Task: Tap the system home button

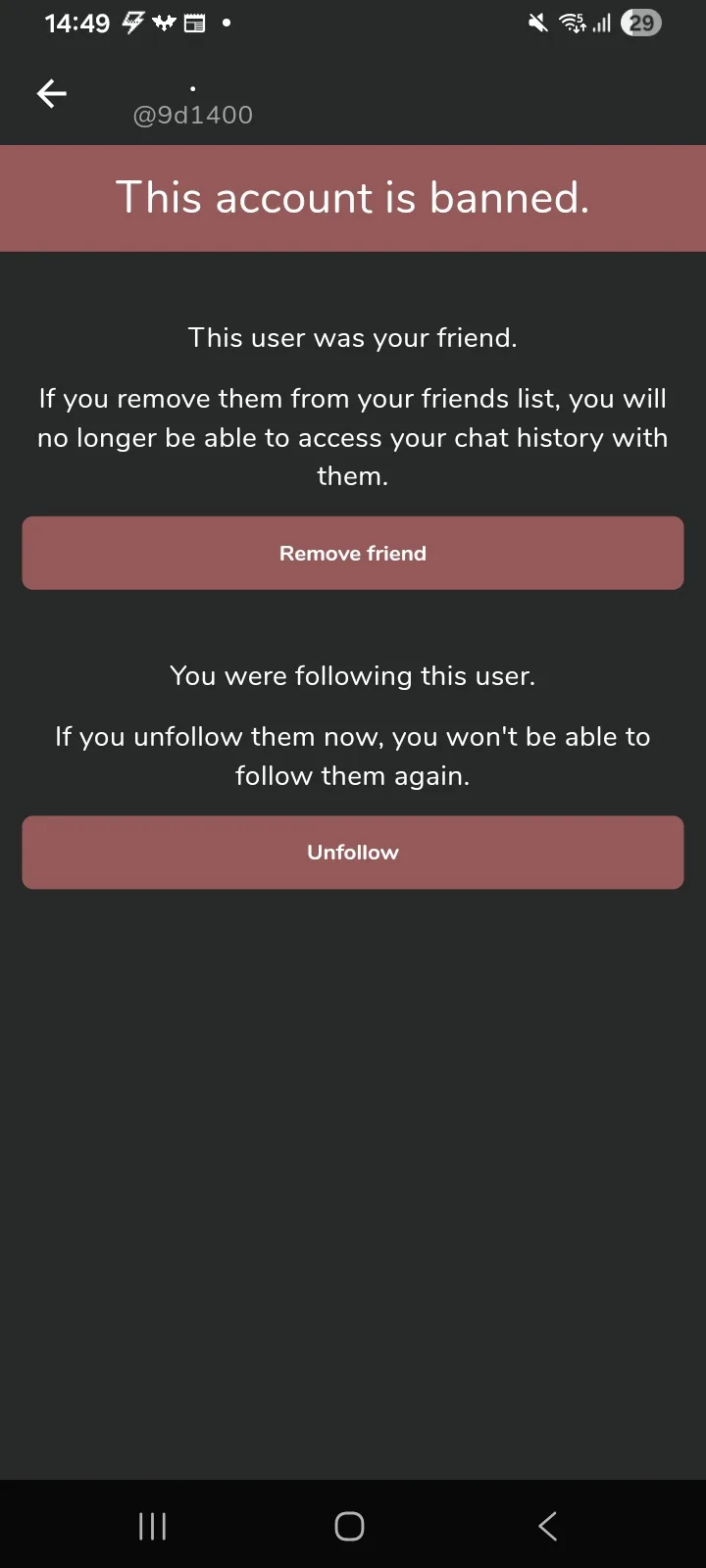Action: click(350, 1526)
